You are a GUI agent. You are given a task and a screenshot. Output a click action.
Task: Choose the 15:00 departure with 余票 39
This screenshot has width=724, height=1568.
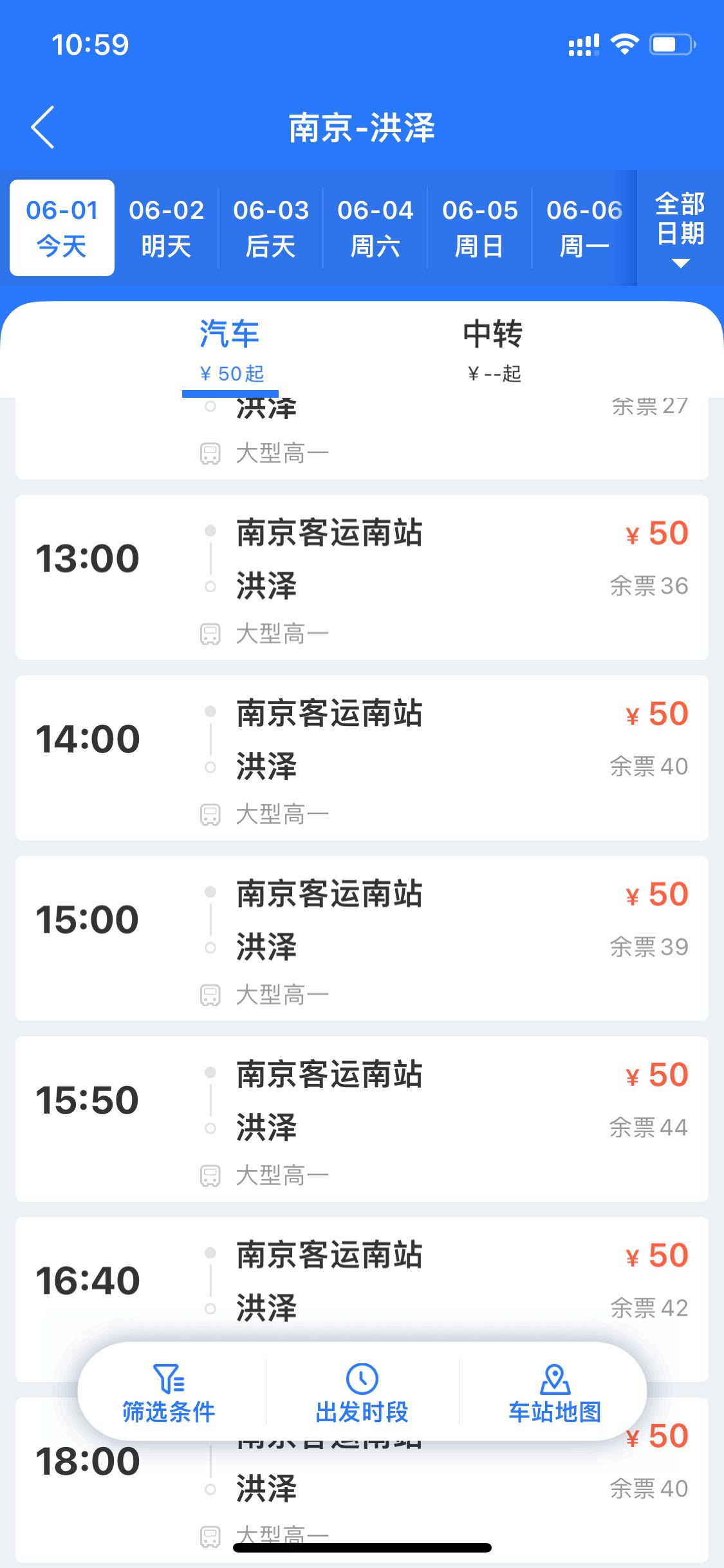pyautogui.click(x=362, y=938)
